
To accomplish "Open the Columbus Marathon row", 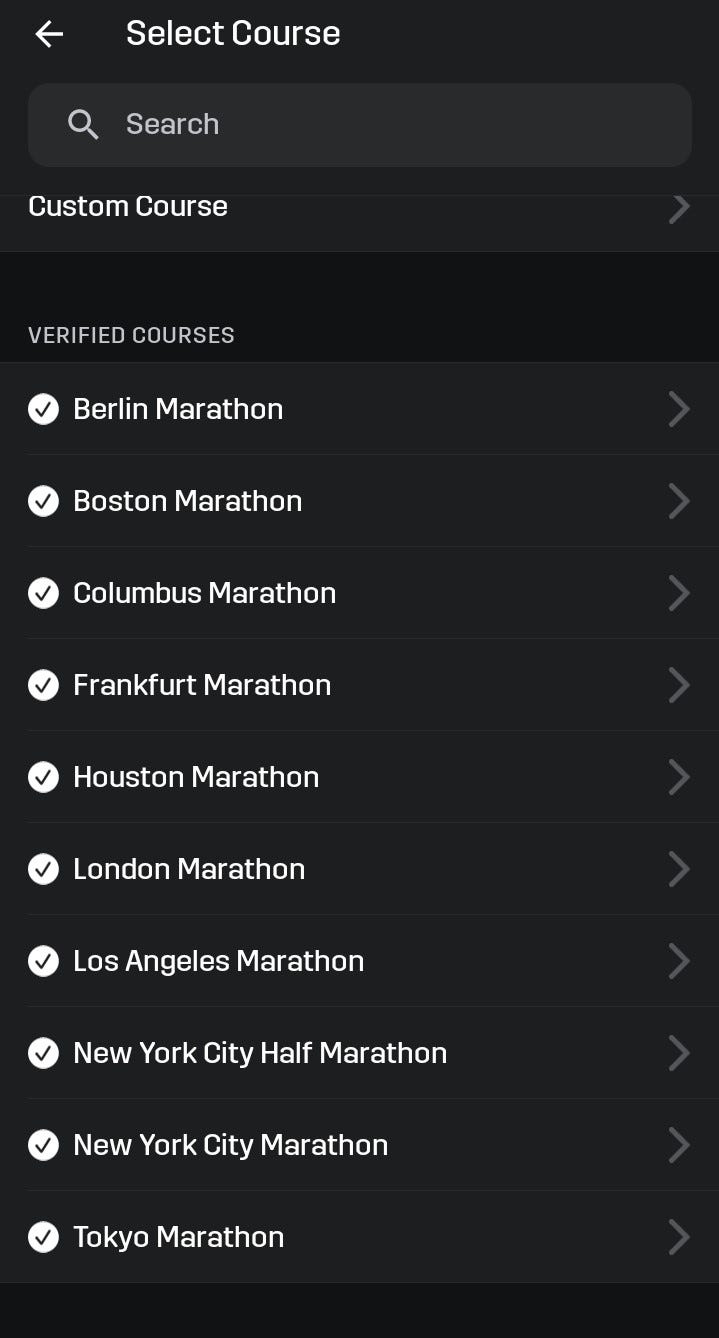I will 360,593.
